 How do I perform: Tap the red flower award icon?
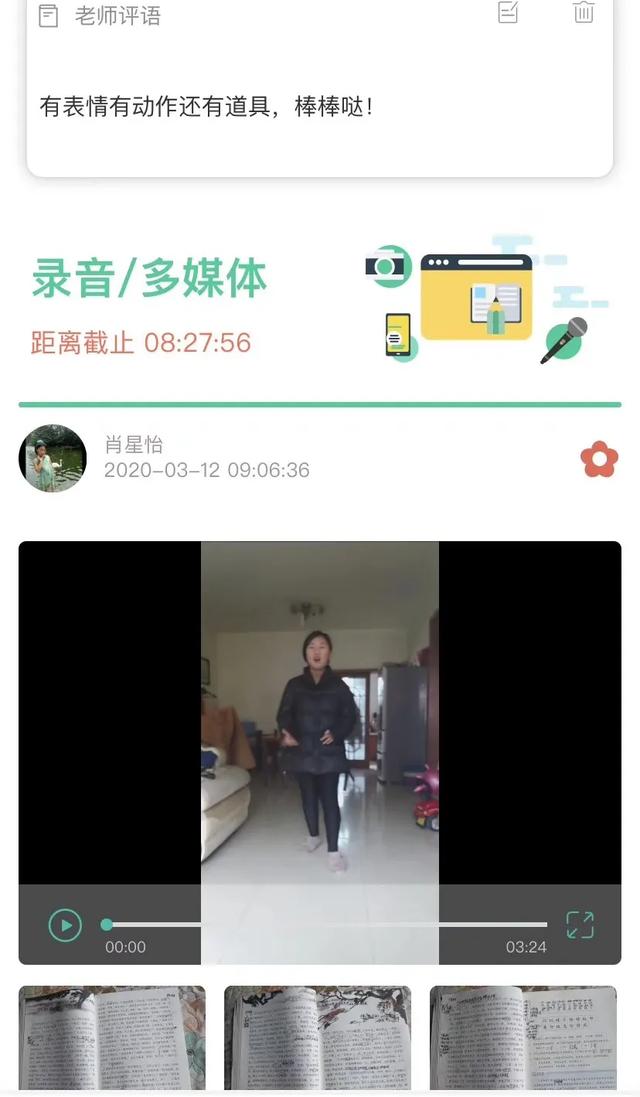pos(599,459)
